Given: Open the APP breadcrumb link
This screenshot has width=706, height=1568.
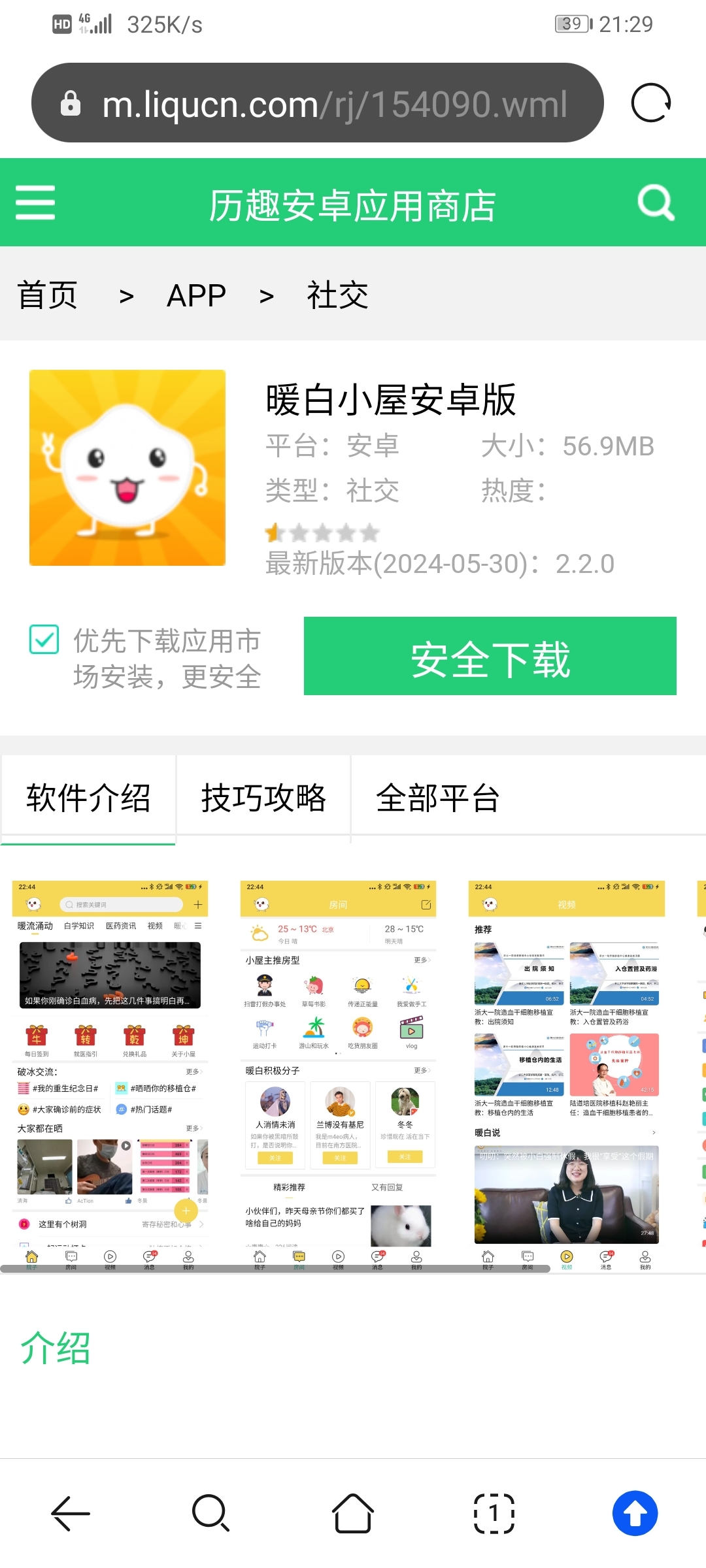Looking at the screenshot, I should click(196, 295).
